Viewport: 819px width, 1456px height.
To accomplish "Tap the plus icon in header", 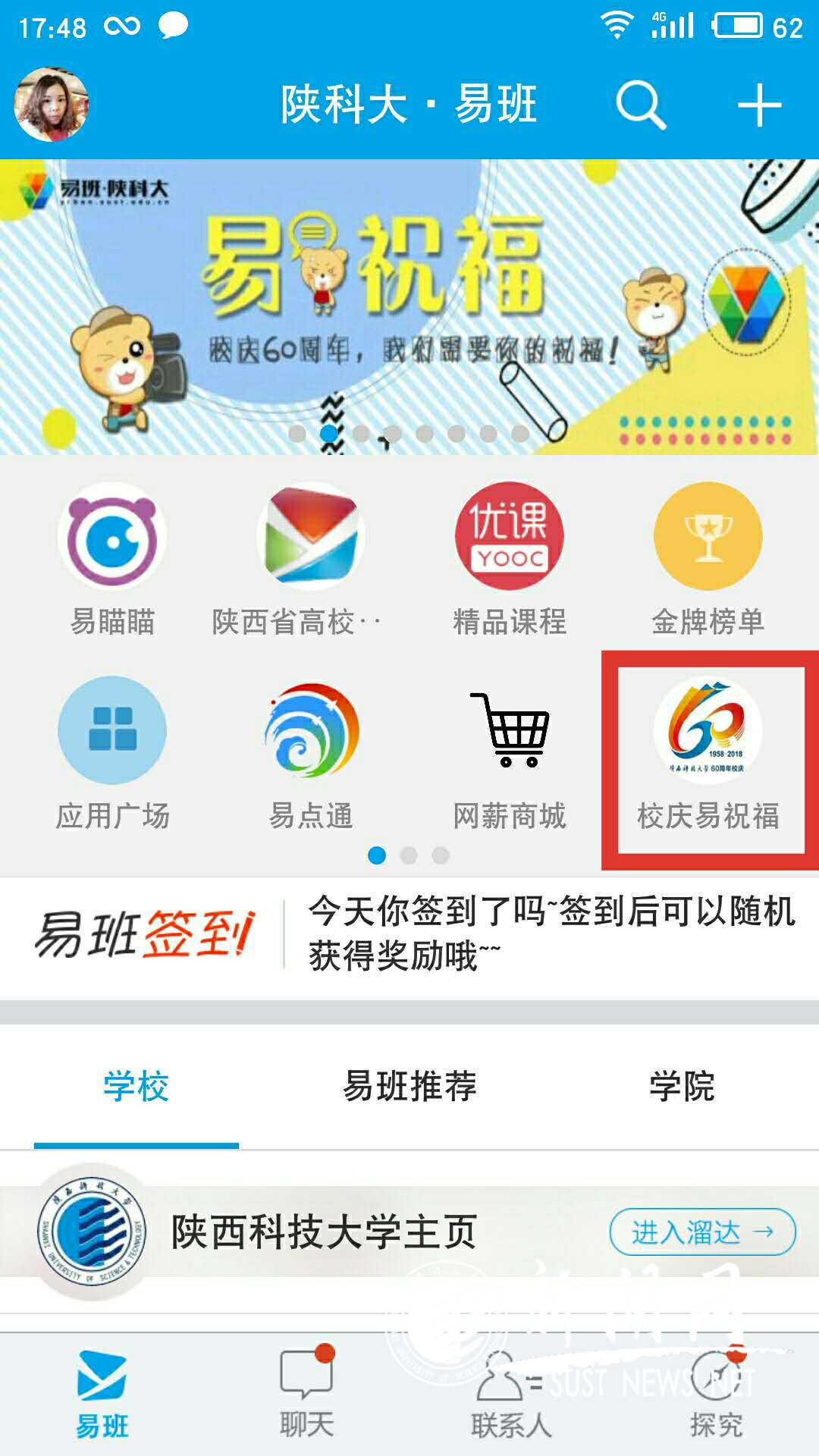I will (759, 105).
